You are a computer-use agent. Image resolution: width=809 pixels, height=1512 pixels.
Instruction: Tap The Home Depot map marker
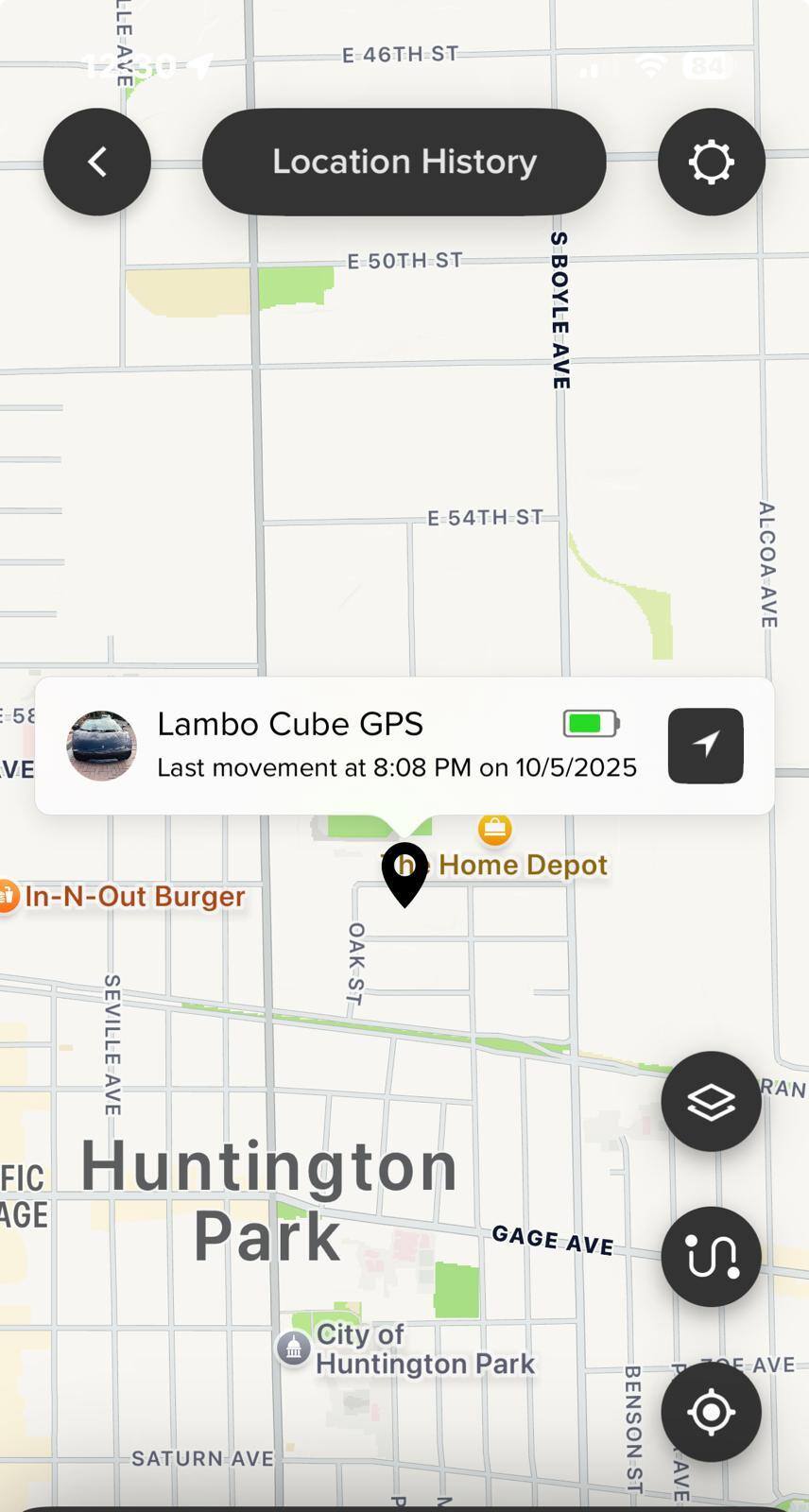[494, 830]
